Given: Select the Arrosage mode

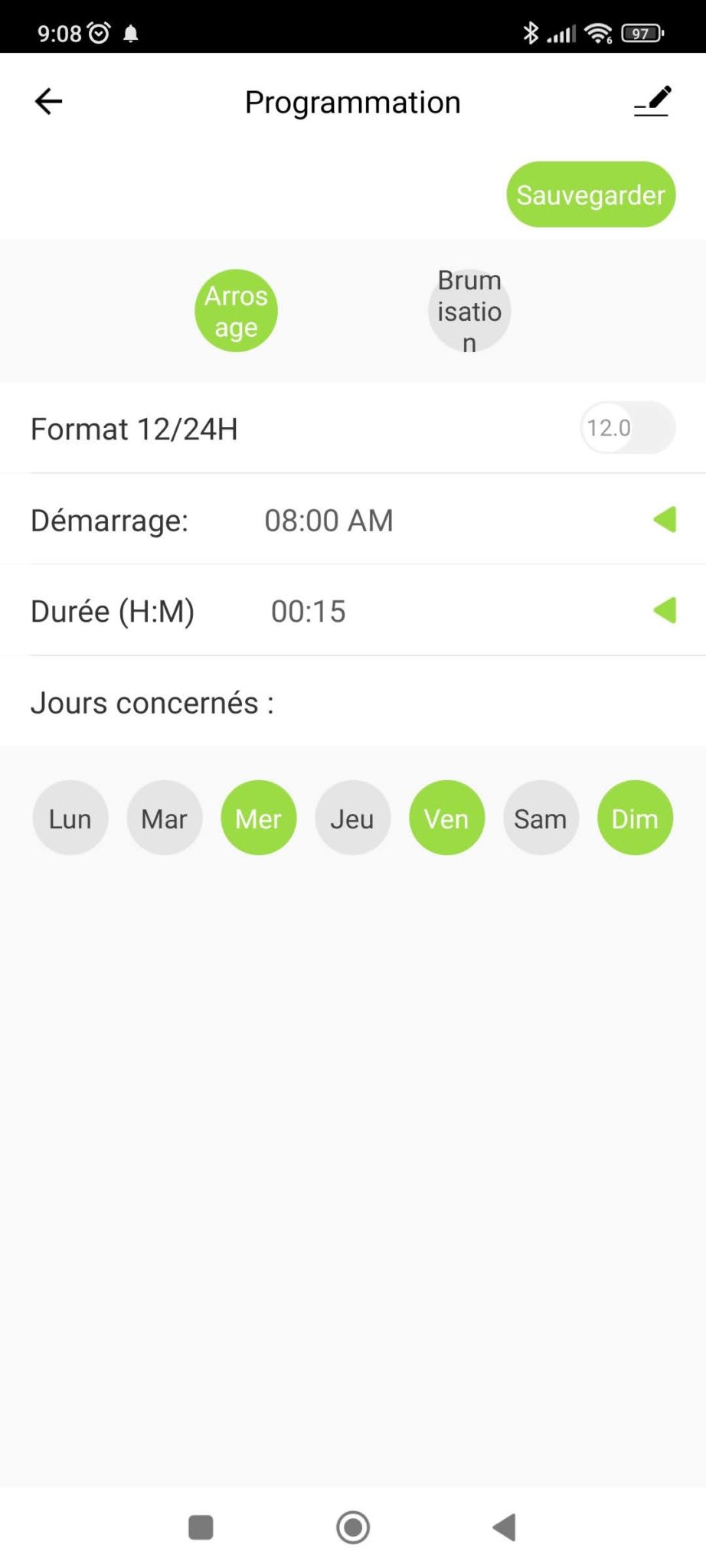Looking at the screenshot, I should [236, 311].
